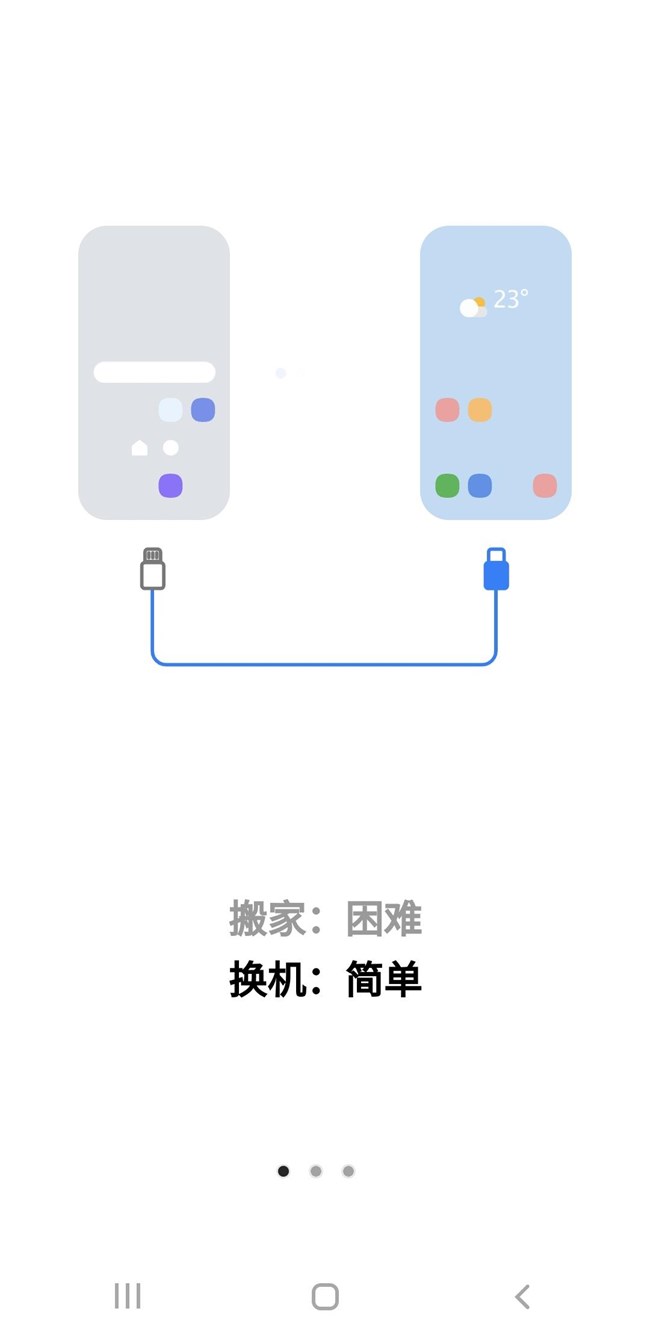Screen dimensions: 650x1338
Task: Return to the home screen
Action: (325, 1297)
